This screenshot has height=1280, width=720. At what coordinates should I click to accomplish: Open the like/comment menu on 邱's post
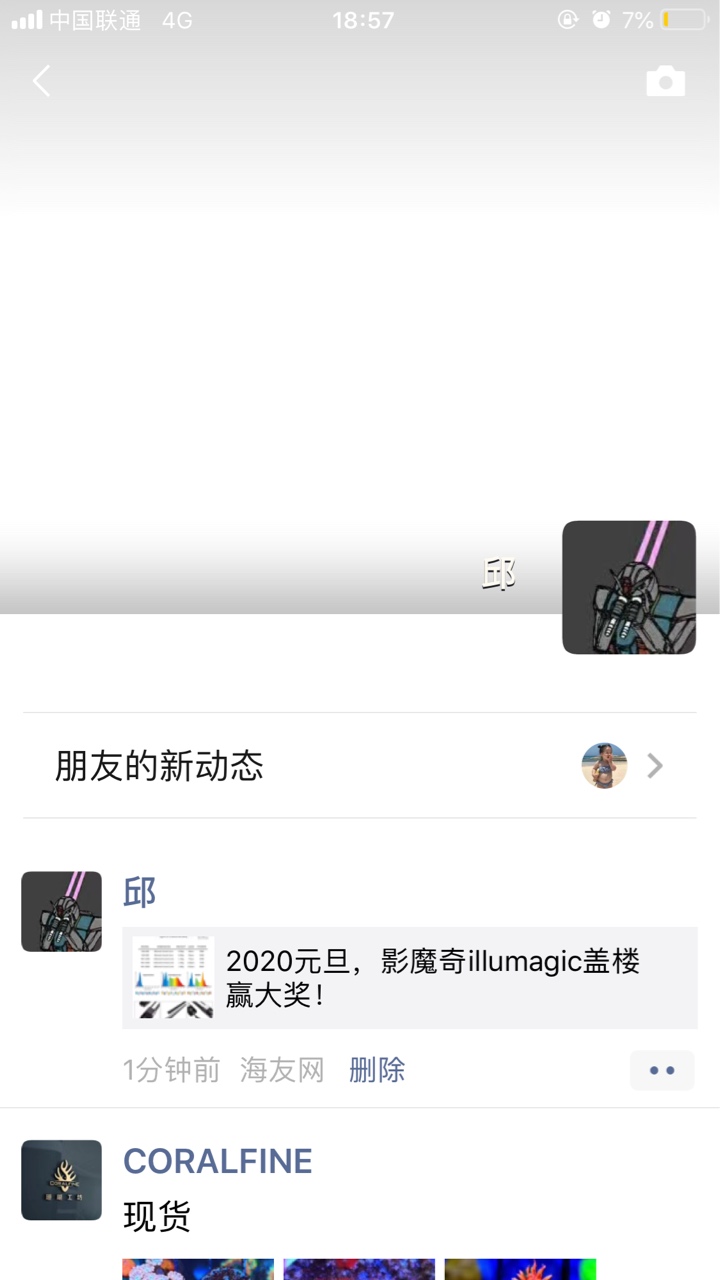(x=661, y=1070)
